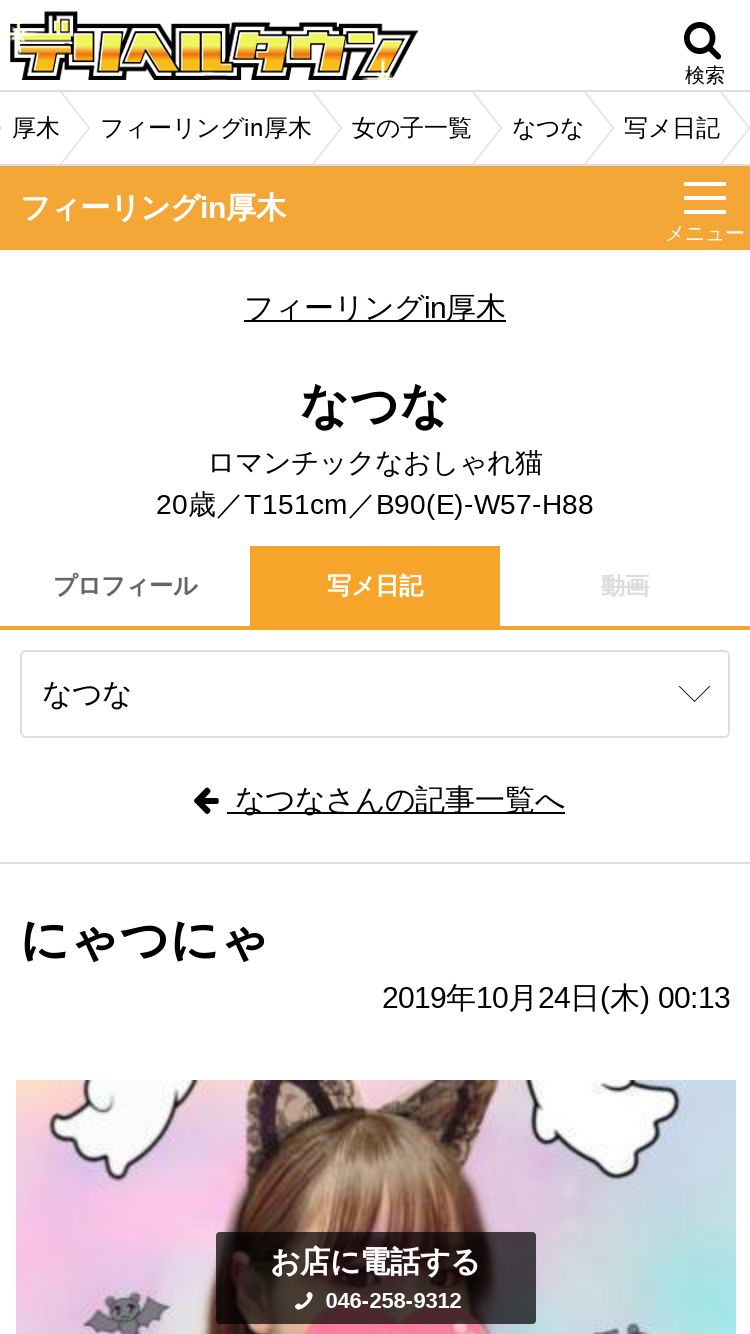Open the 検索 search icon
The image size is (750, 1334).
703,54
